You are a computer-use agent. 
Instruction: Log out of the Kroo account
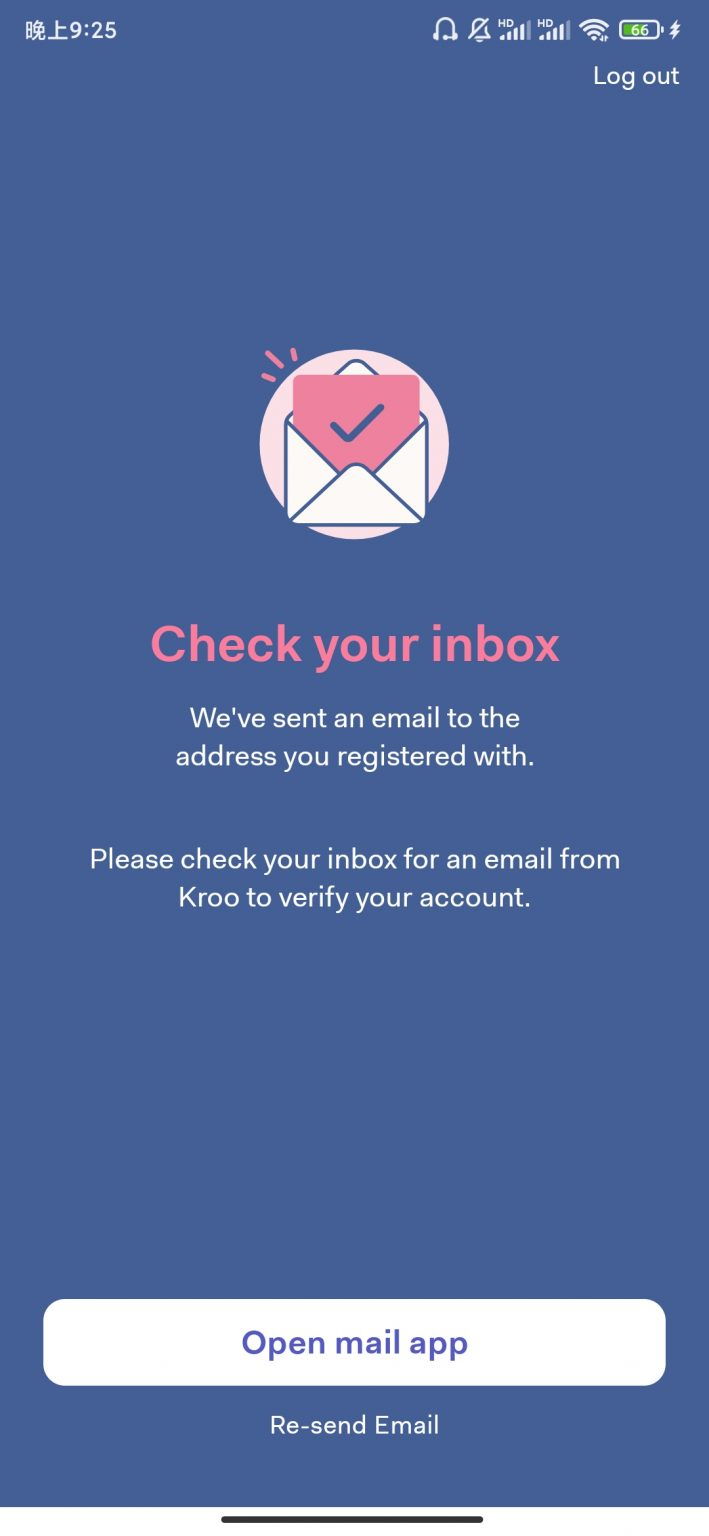(x=636, y=76)
